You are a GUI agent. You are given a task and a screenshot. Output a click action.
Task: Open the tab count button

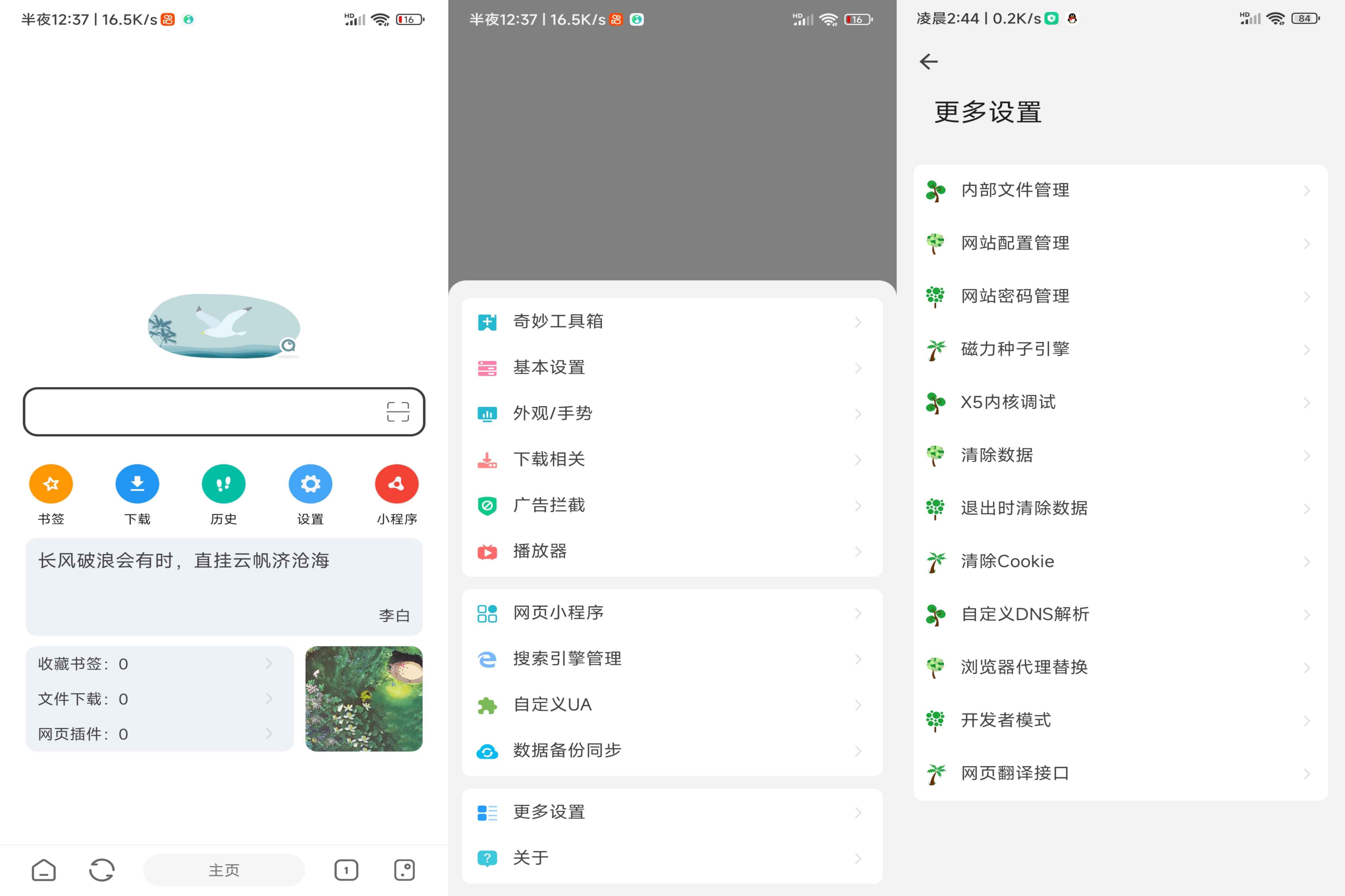pyautogui.click(x=346, y=870)
